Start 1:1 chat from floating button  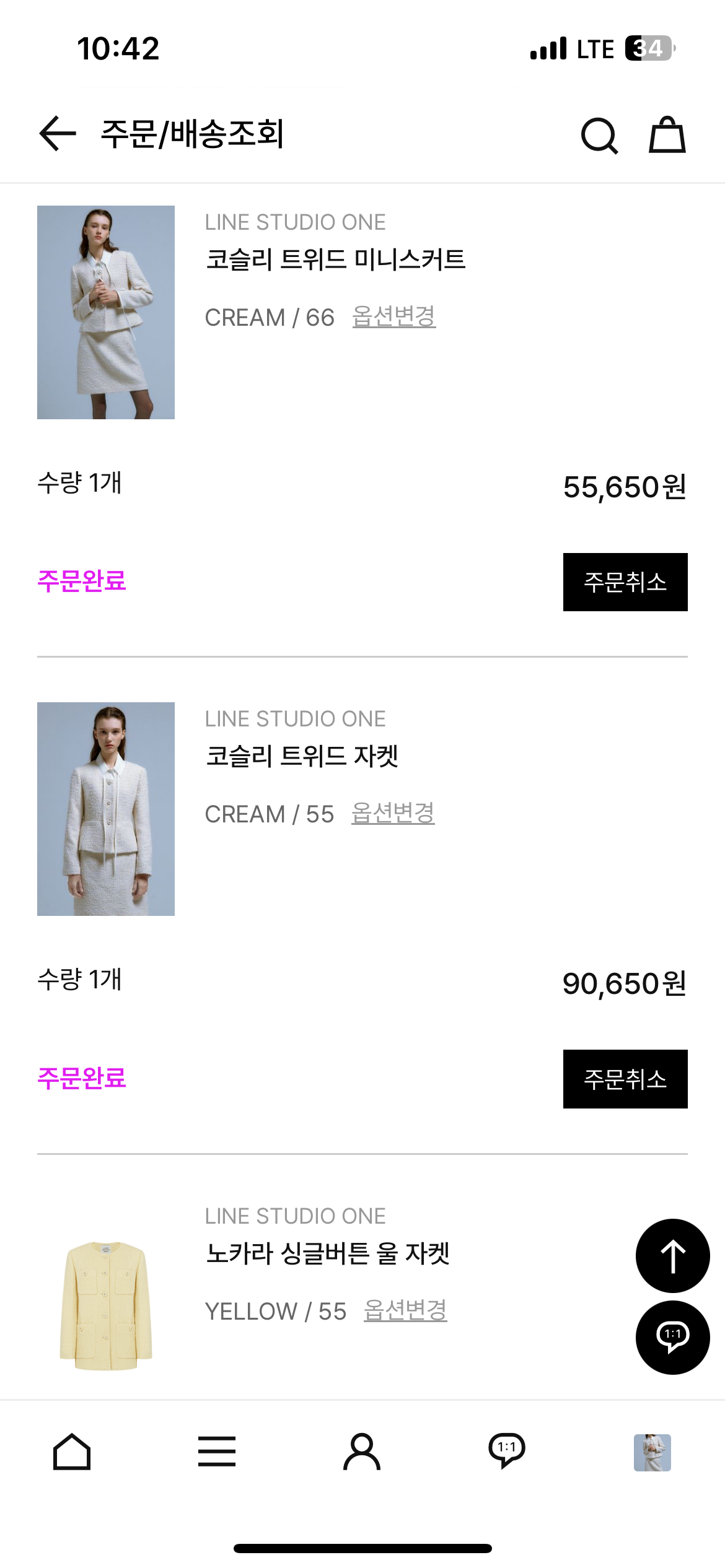pos(672,1338)
